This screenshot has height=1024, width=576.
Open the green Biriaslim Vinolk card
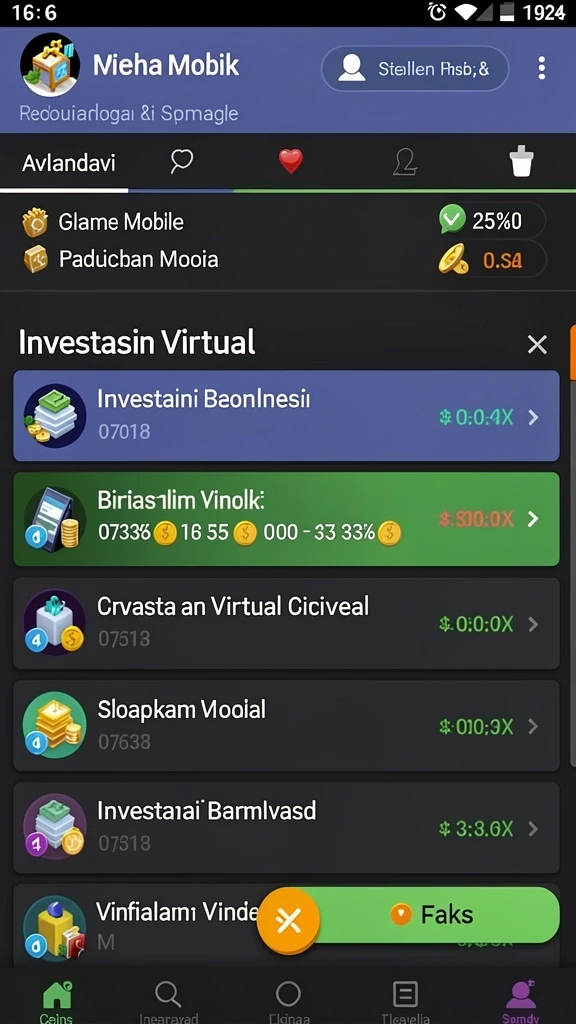click(286, 519)
